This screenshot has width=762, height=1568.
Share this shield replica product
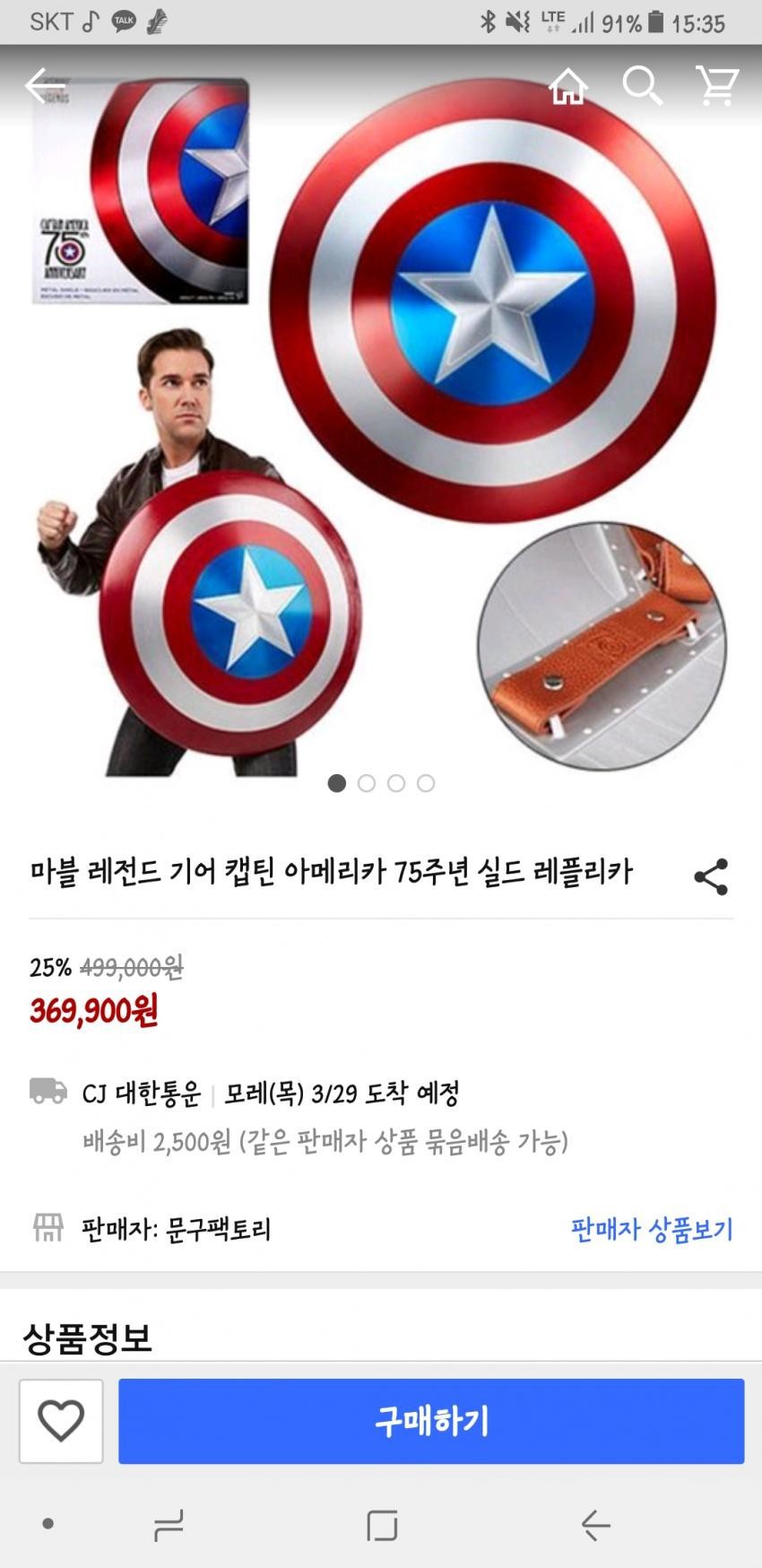coord(711,876)
